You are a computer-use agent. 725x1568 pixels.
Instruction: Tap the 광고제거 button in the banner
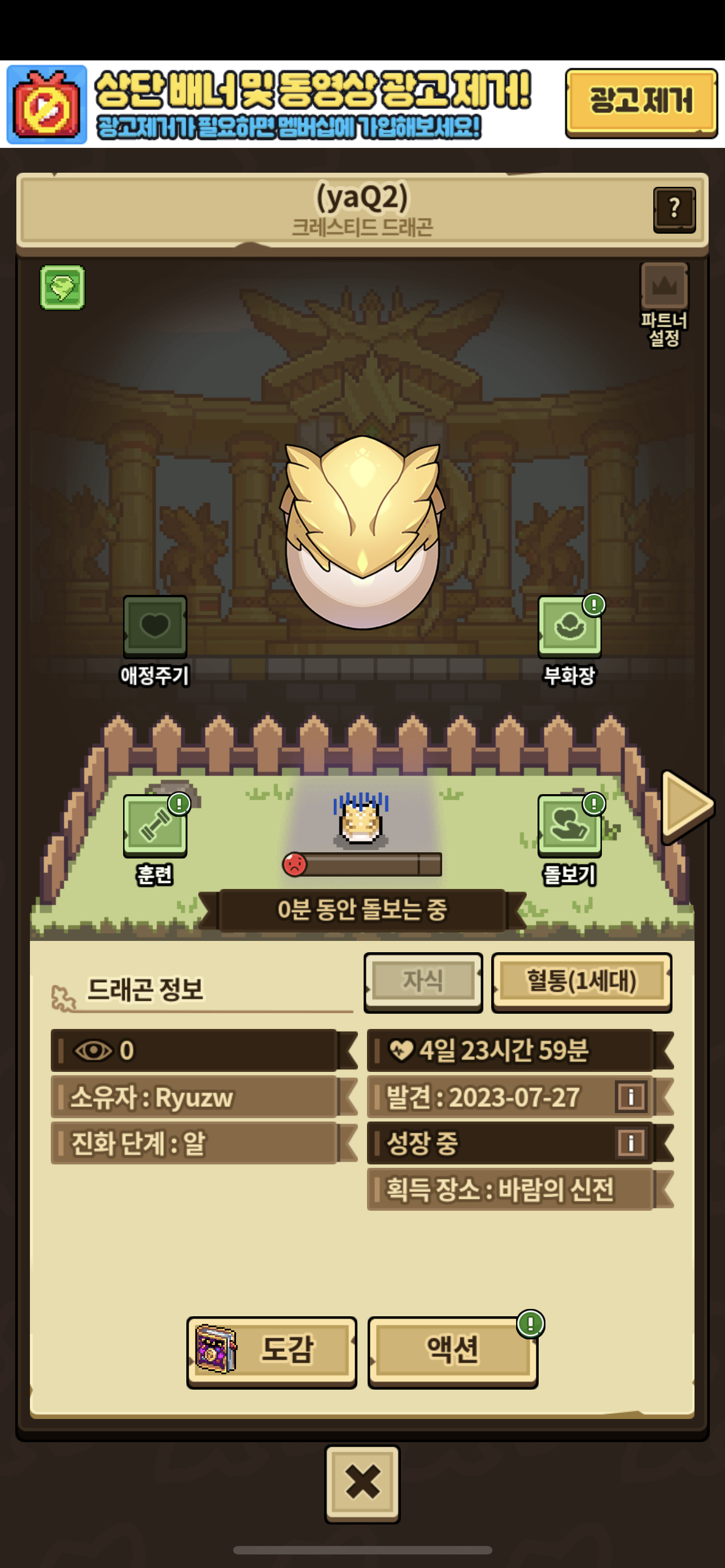point(640,102)
